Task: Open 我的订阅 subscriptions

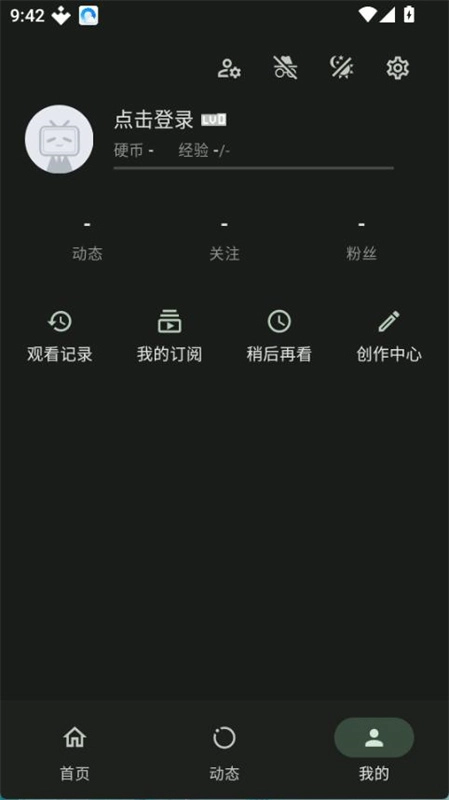Action: click(x=169, y=336)
